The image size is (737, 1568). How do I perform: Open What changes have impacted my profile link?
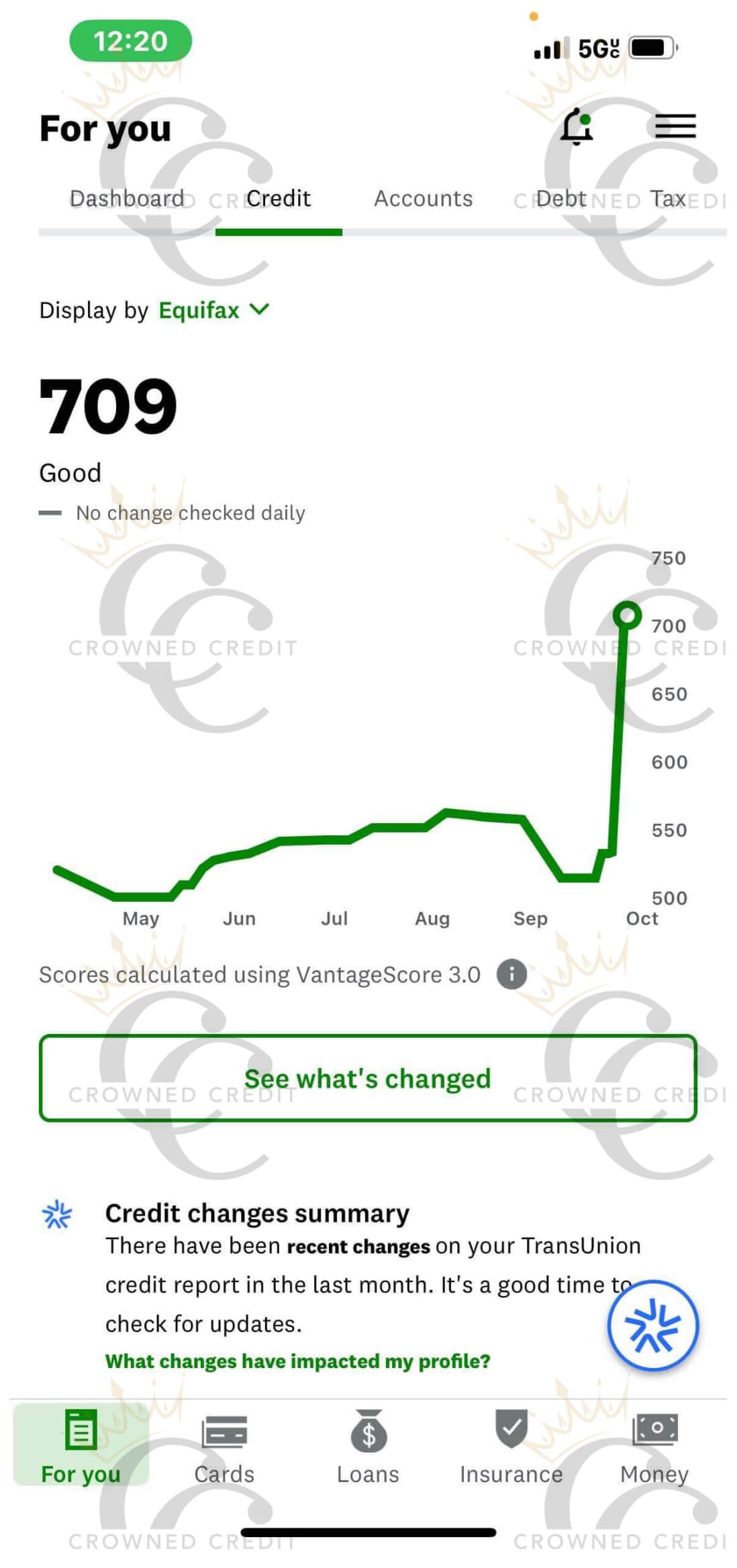pyautogui.click(x=298, y=1361)
